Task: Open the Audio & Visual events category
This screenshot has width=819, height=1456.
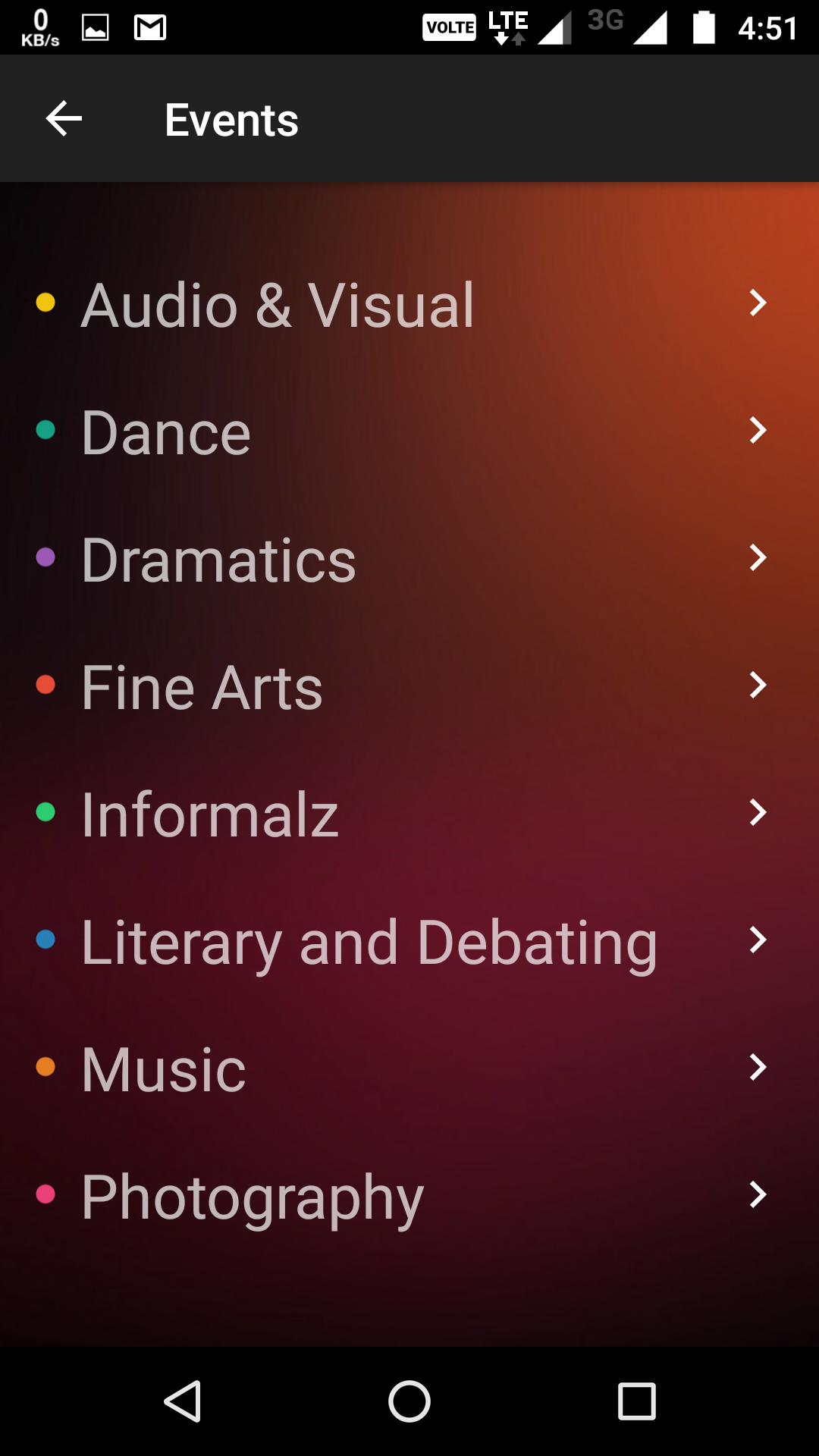Action: click(409, 303)
